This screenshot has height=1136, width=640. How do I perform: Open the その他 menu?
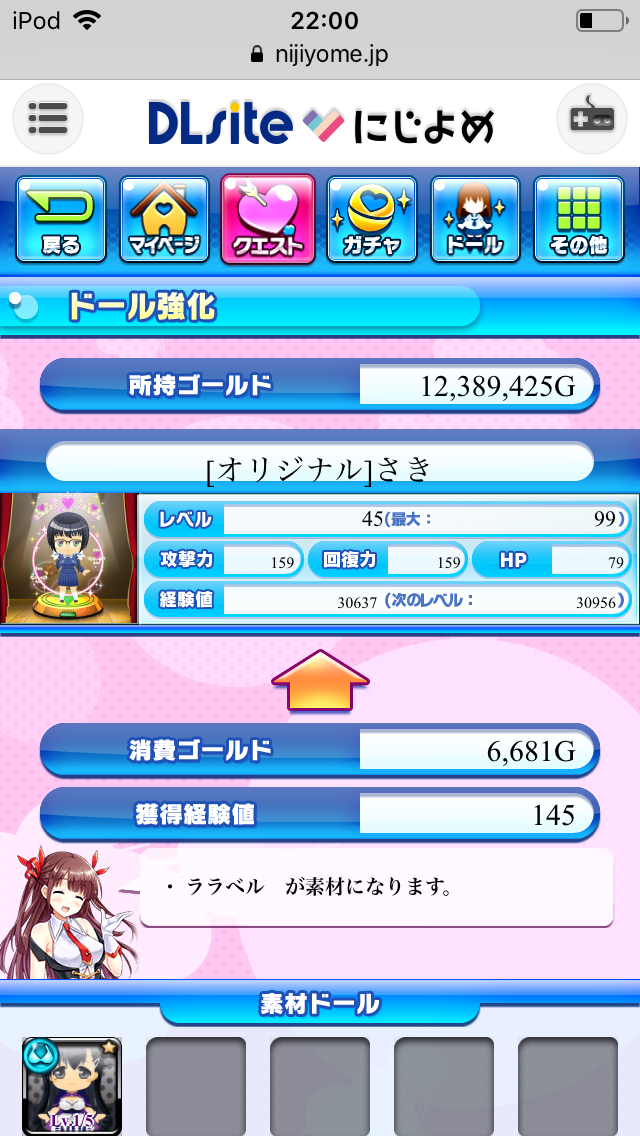[x=578, y=219]
